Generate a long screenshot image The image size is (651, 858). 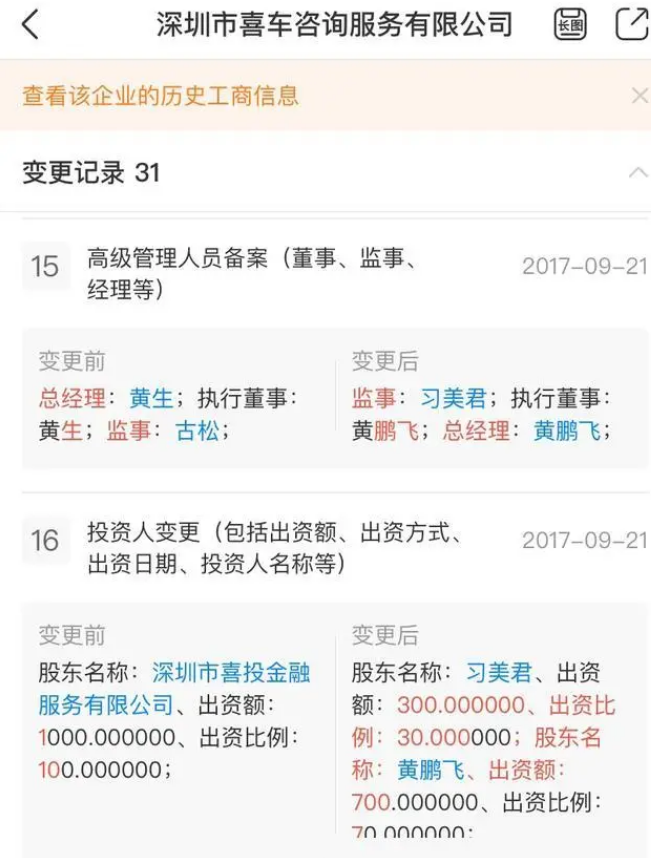tap(570, 25)
